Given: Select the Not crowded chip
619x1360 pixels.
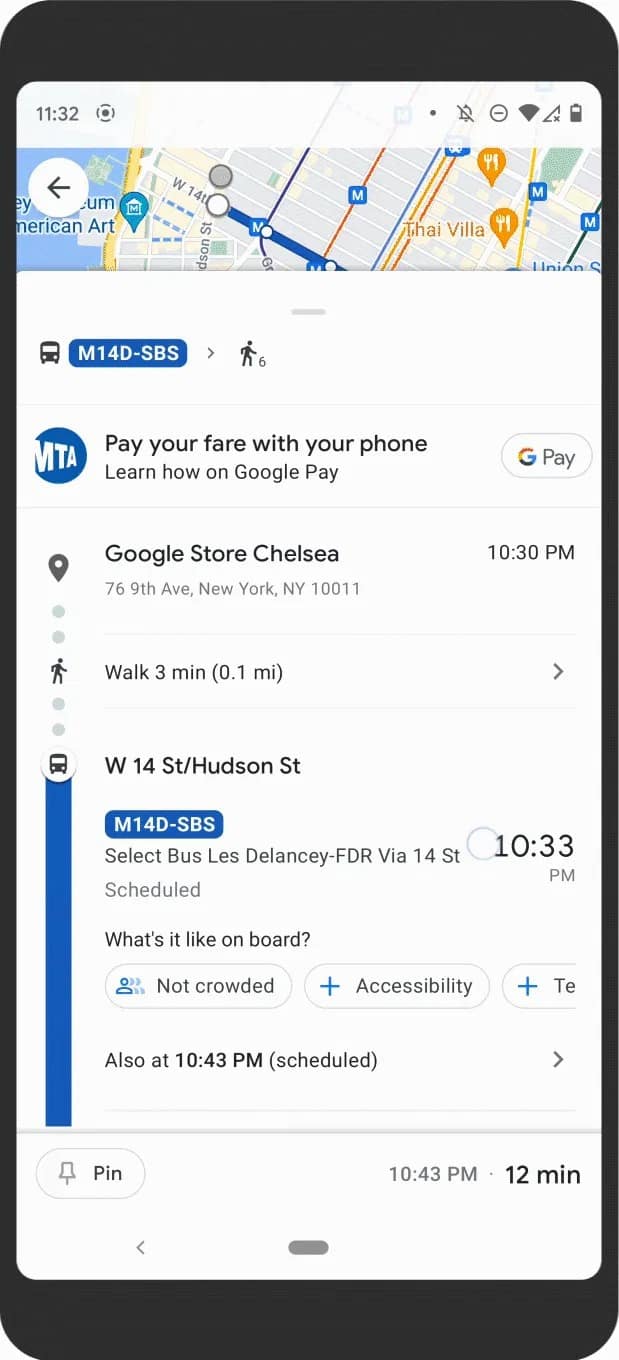Looking at the screenshot, I should (198, 986).
